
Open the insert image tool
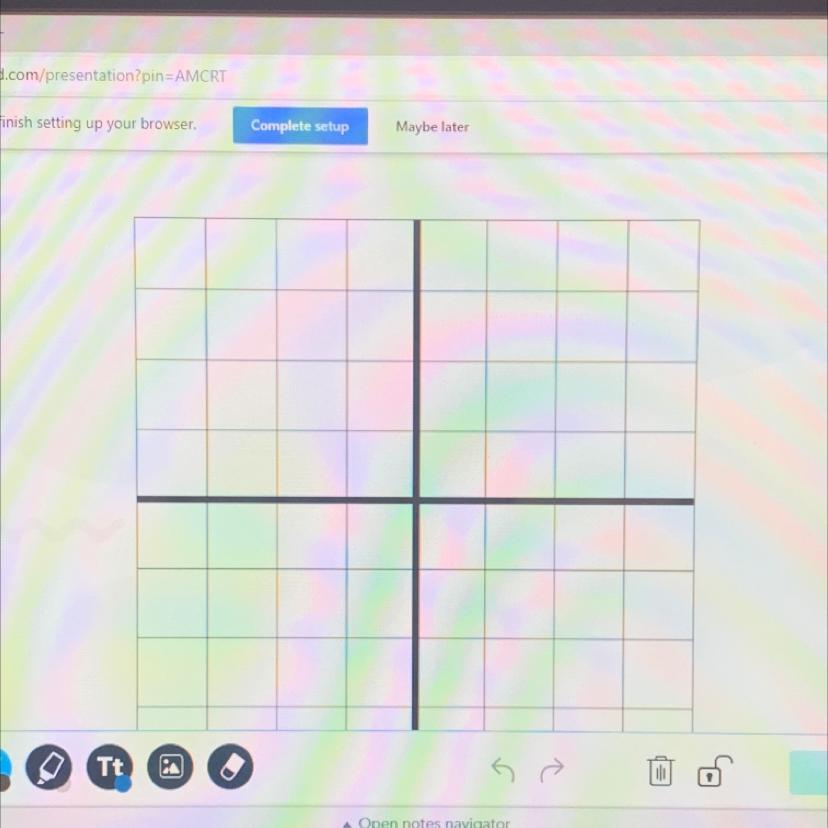click(170, 766)
